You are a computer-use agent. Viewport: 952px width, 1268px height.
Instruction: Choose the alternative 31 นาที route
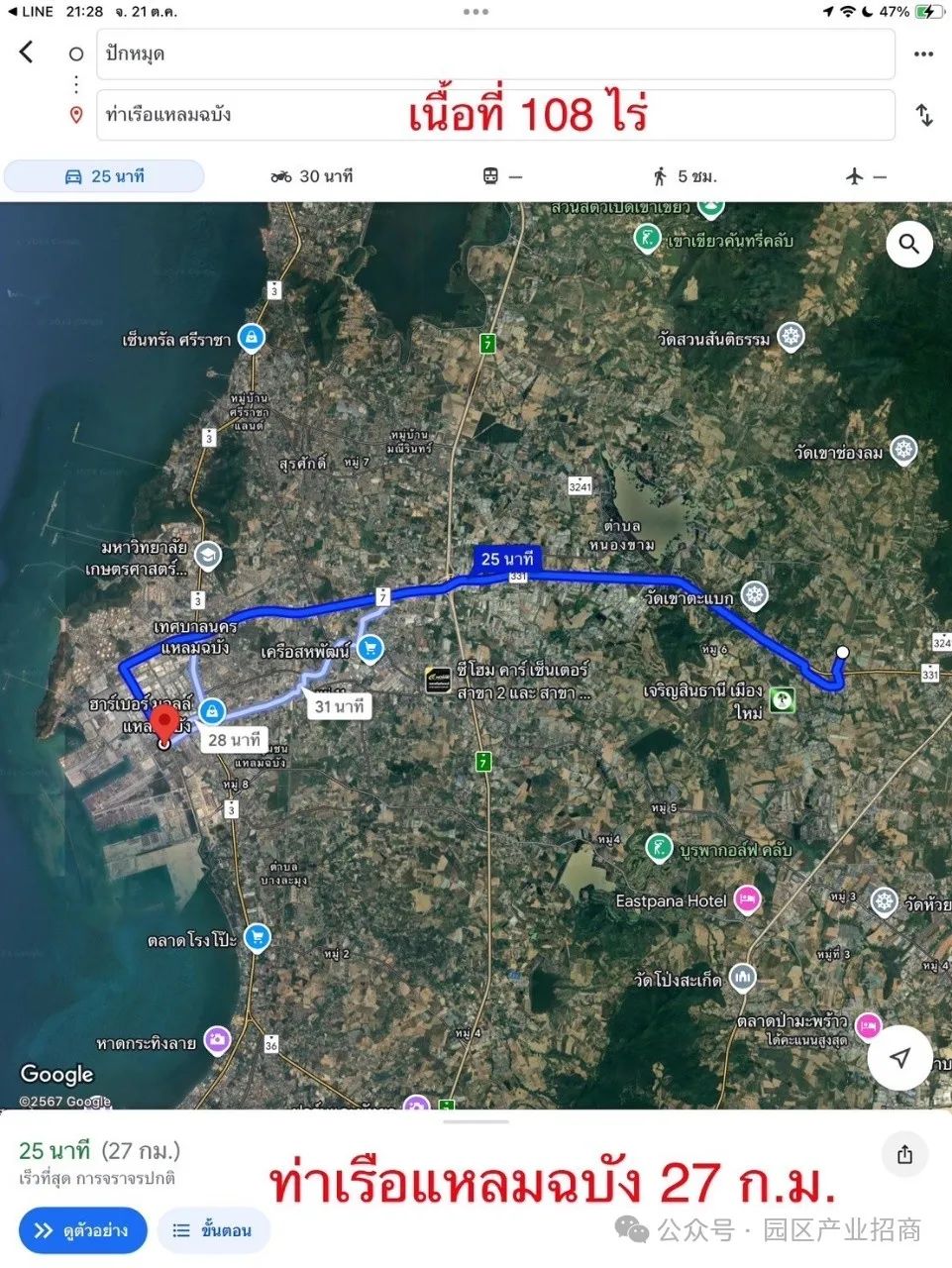pyautogui.click(x=339, y=706)
